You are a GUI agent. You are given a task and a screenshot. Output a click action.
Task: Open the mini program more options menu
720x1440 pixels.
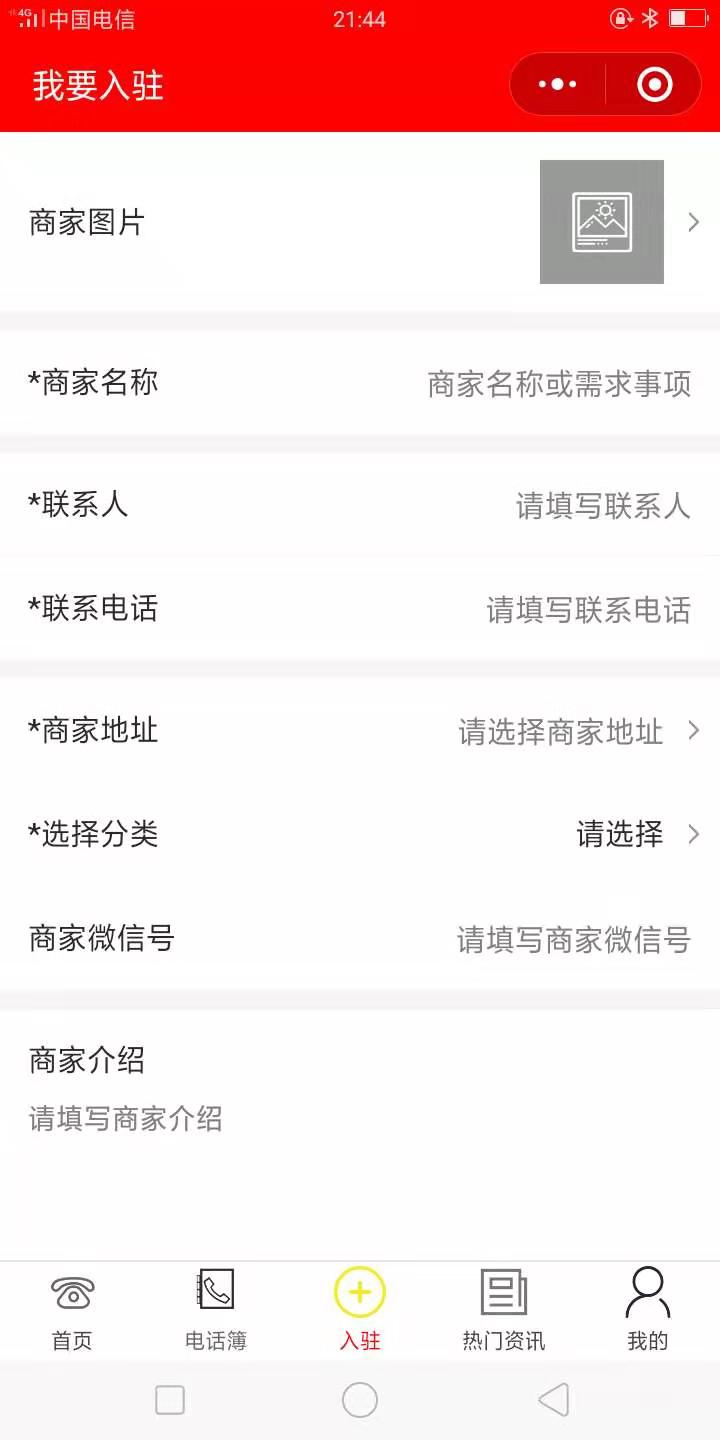(557, 85)
